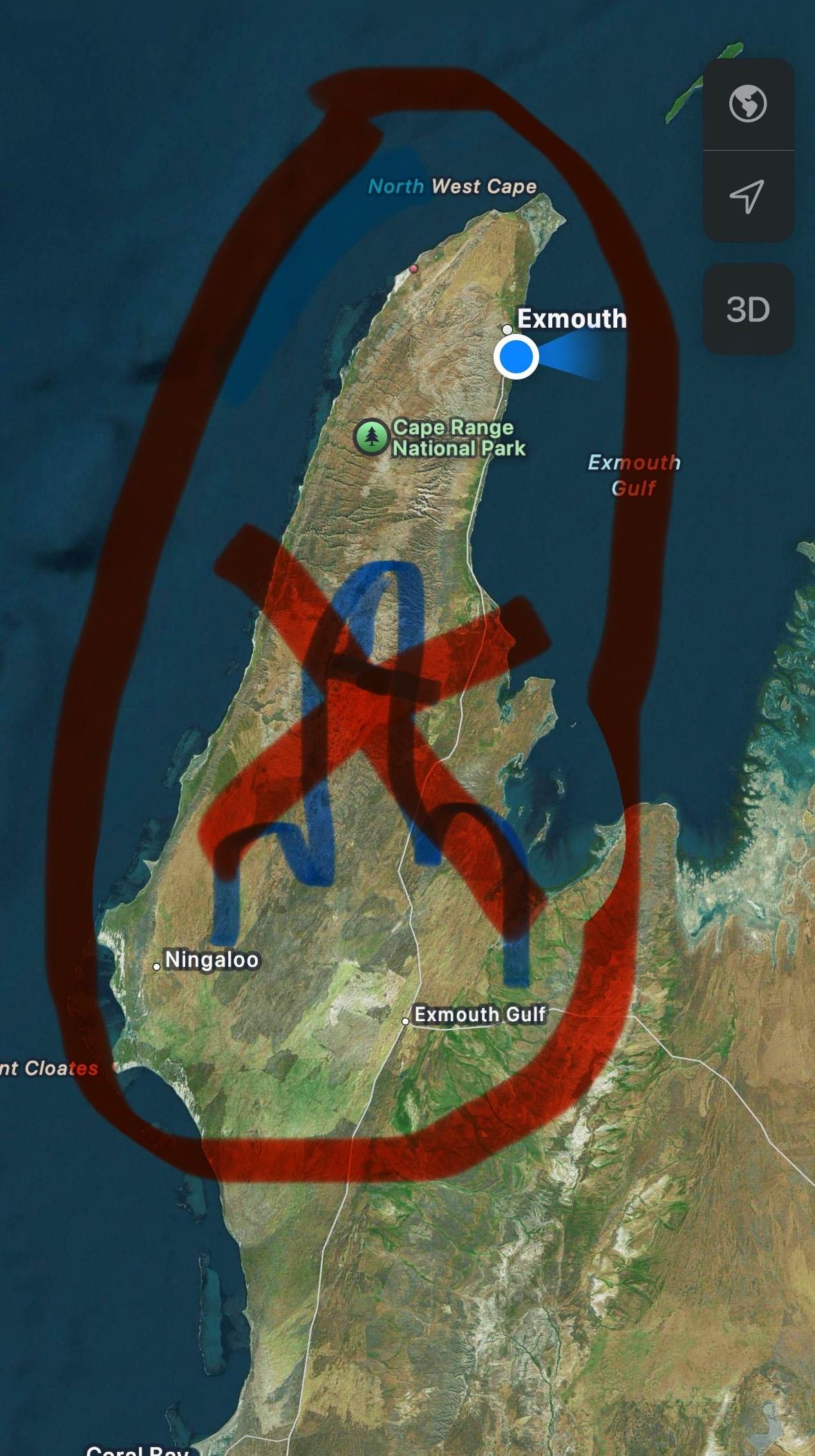Switch the map to 3D view
The height and width of the screenshot is (1456, 815).
pyautogui.click(x=747, y=309)
